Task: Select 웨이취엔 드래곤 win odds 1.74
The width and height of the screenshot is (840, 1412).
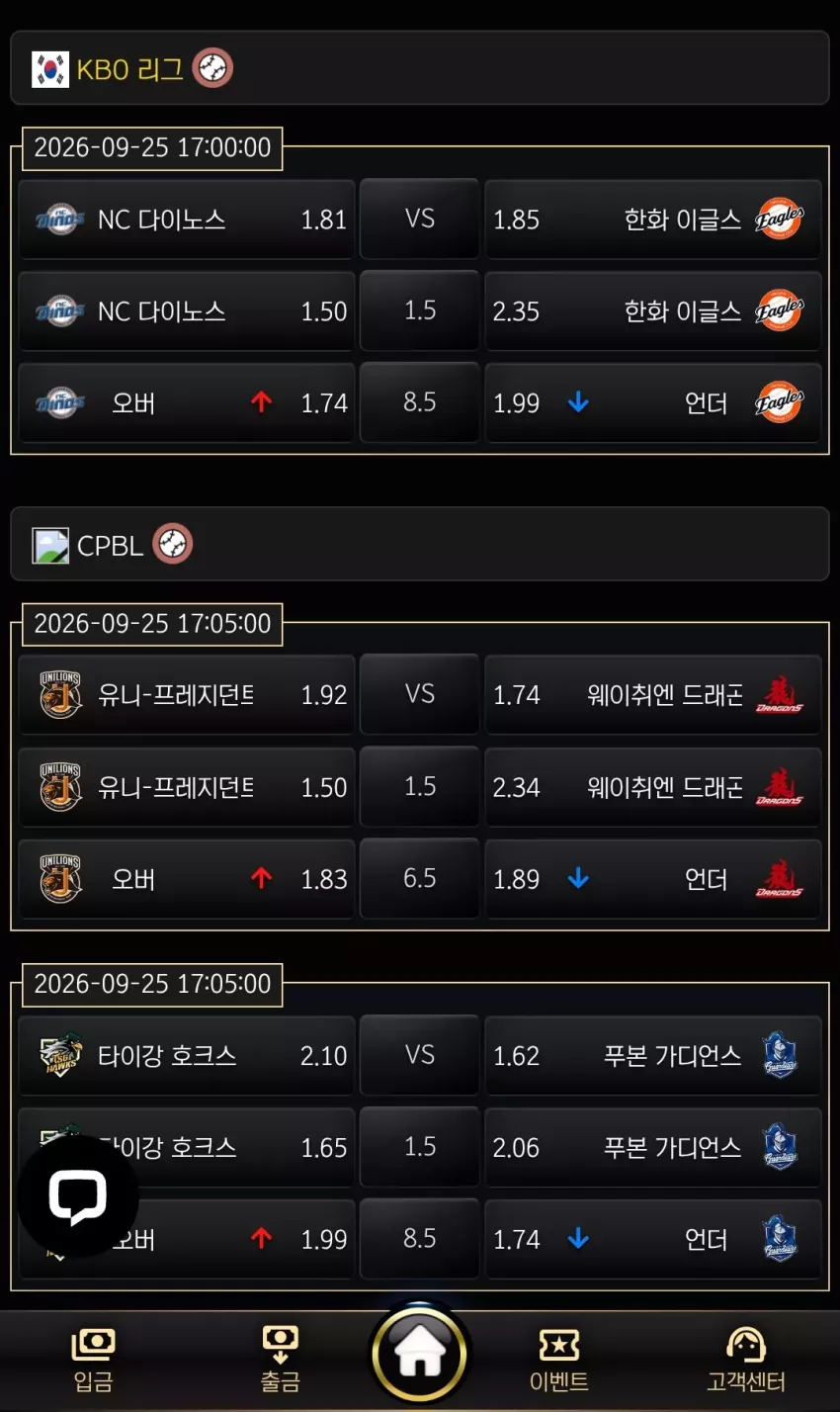Action: tap(652, 694)
